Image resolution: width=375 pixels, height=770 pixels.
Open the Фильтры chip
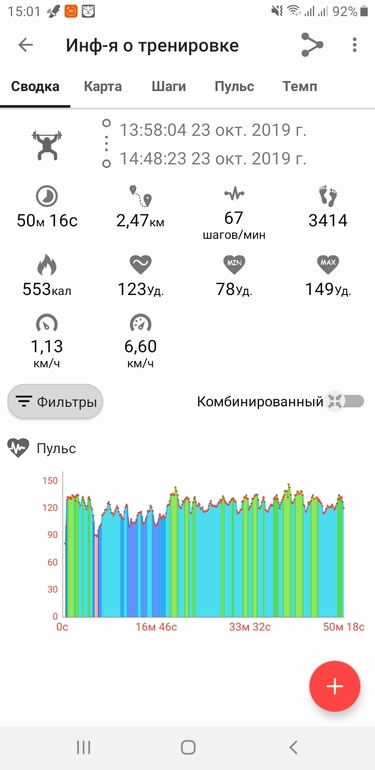(x=55, y=402)
